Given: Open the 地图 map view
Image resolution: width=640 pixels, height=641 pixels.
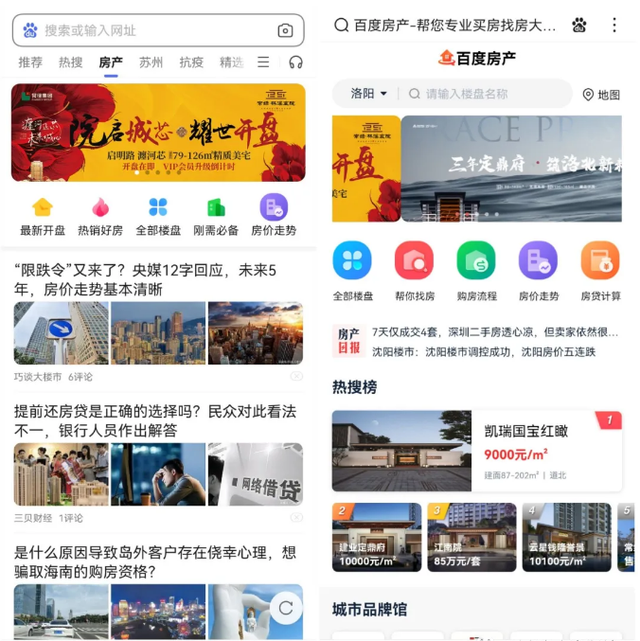Looking at the screenshot, I should [601, 94].
